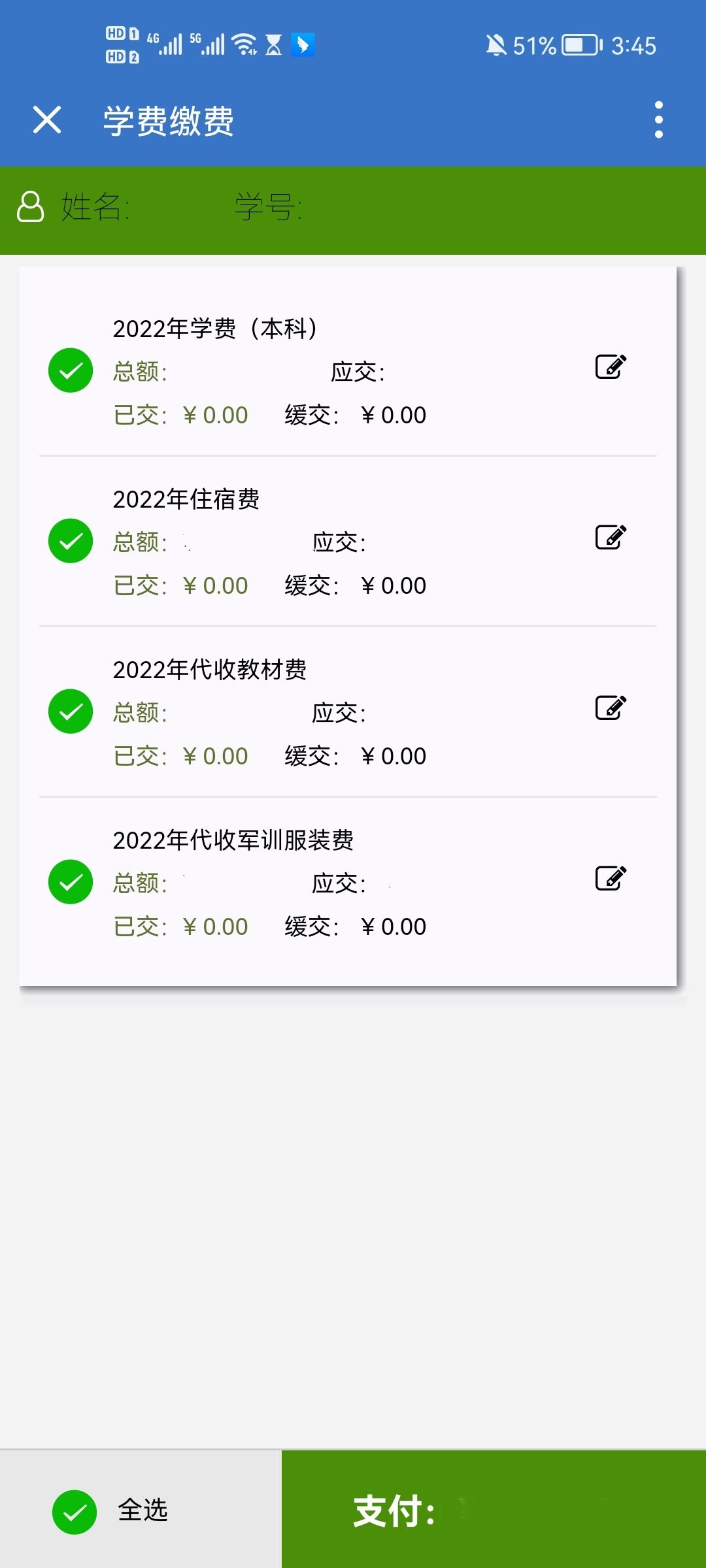The width and height of the screenshot is (706, 1568).
Task: Edit the 2022年住宿费 amount
Action: (611, 538)
